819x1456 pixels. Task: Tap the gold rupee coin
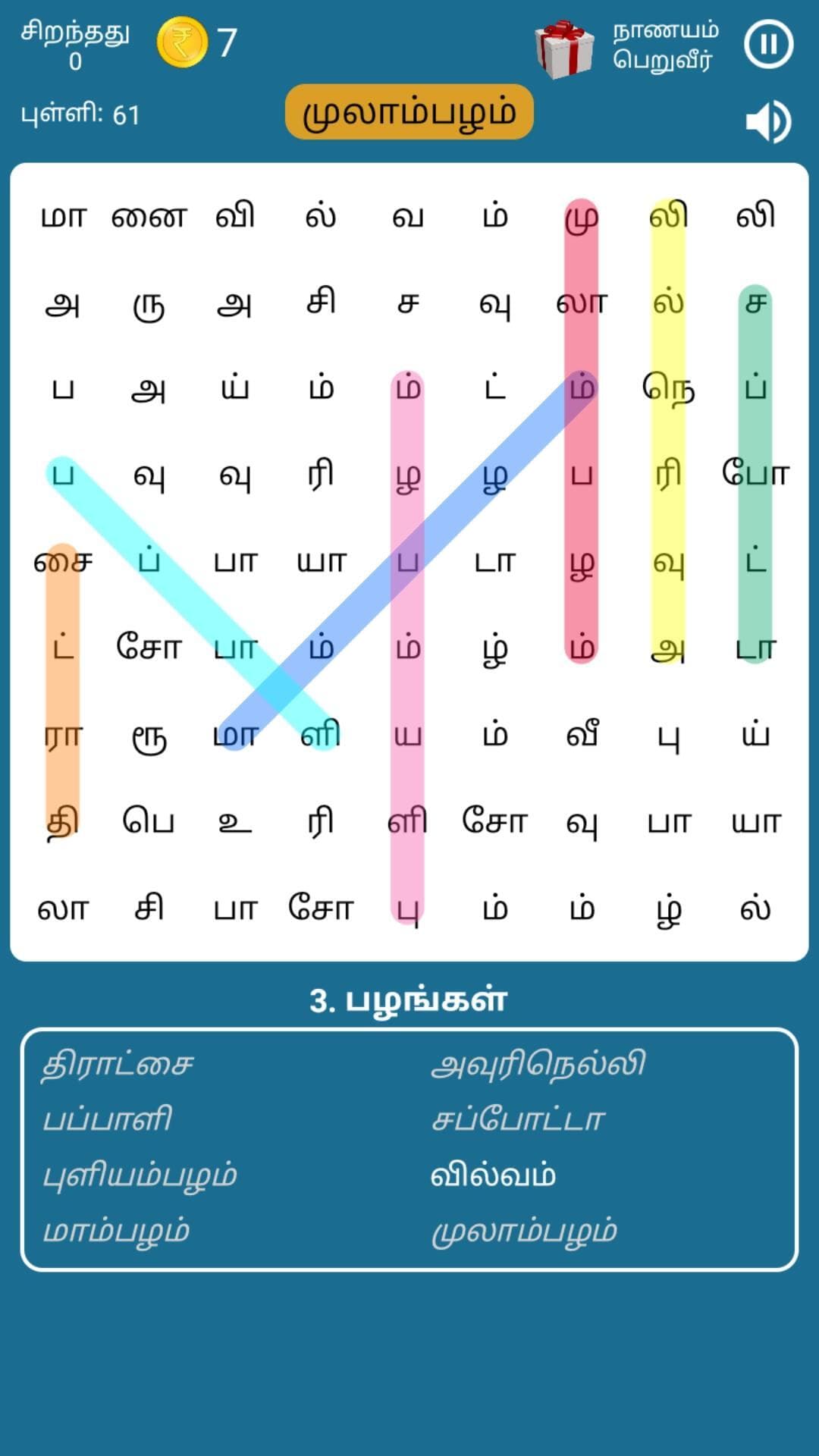[x=182, y=42]
